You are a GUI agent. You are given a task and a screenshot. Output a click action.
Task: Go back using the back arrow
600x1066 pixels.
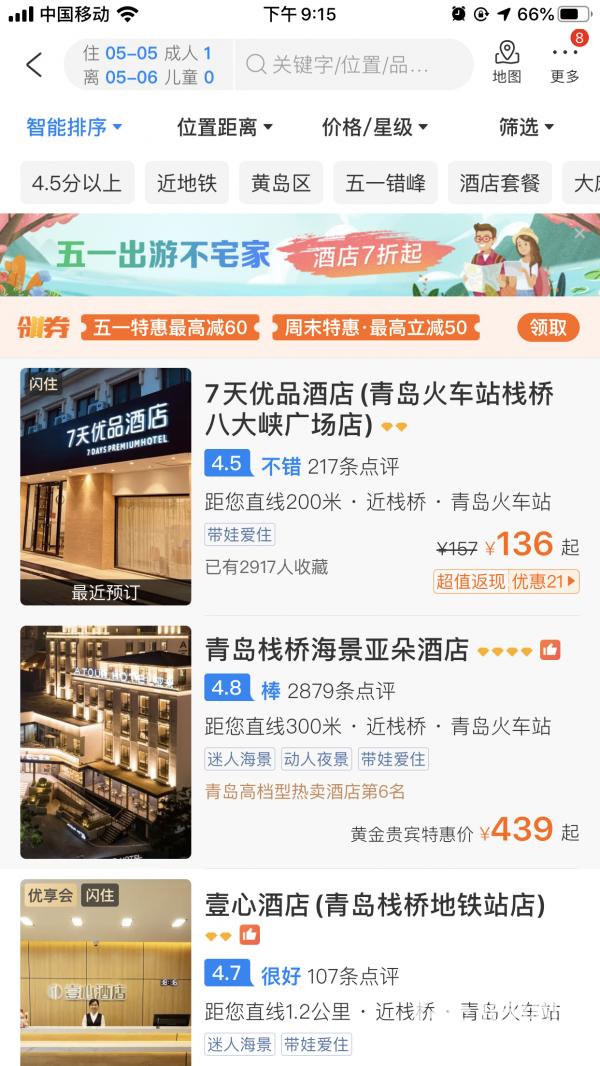coord(34,65)
